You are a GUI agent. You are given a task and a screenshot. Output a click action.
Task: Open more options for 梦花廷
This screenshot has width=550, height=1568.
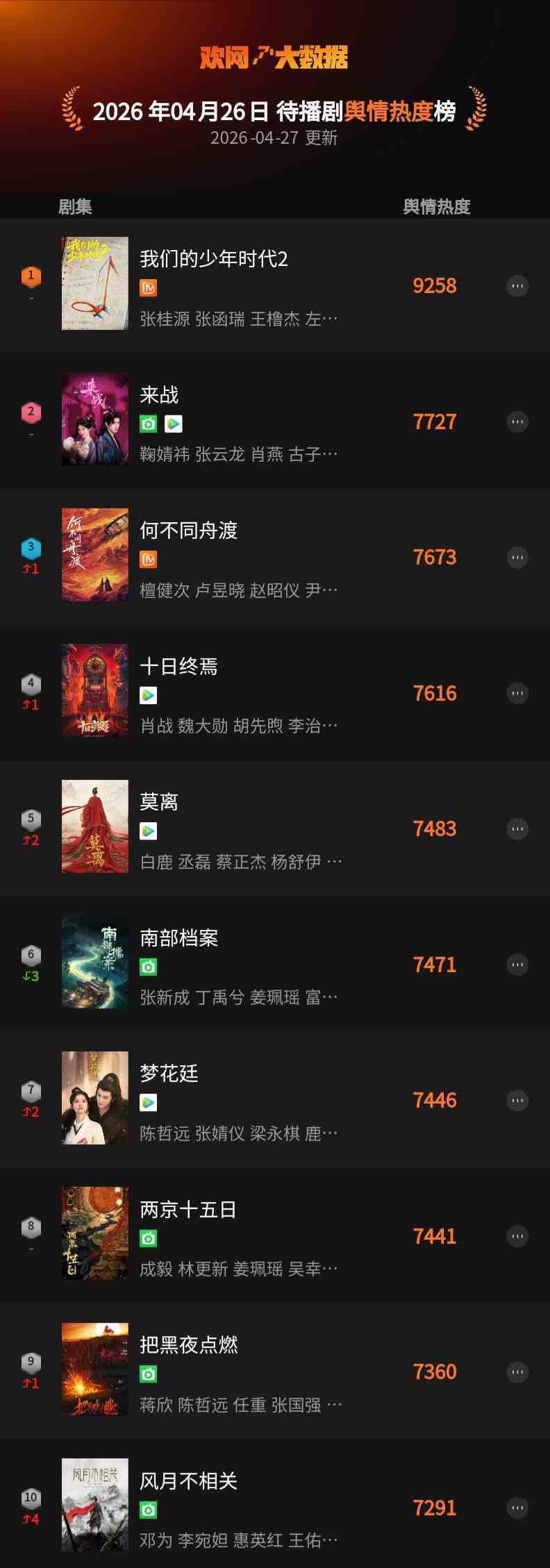point(517,1101)
